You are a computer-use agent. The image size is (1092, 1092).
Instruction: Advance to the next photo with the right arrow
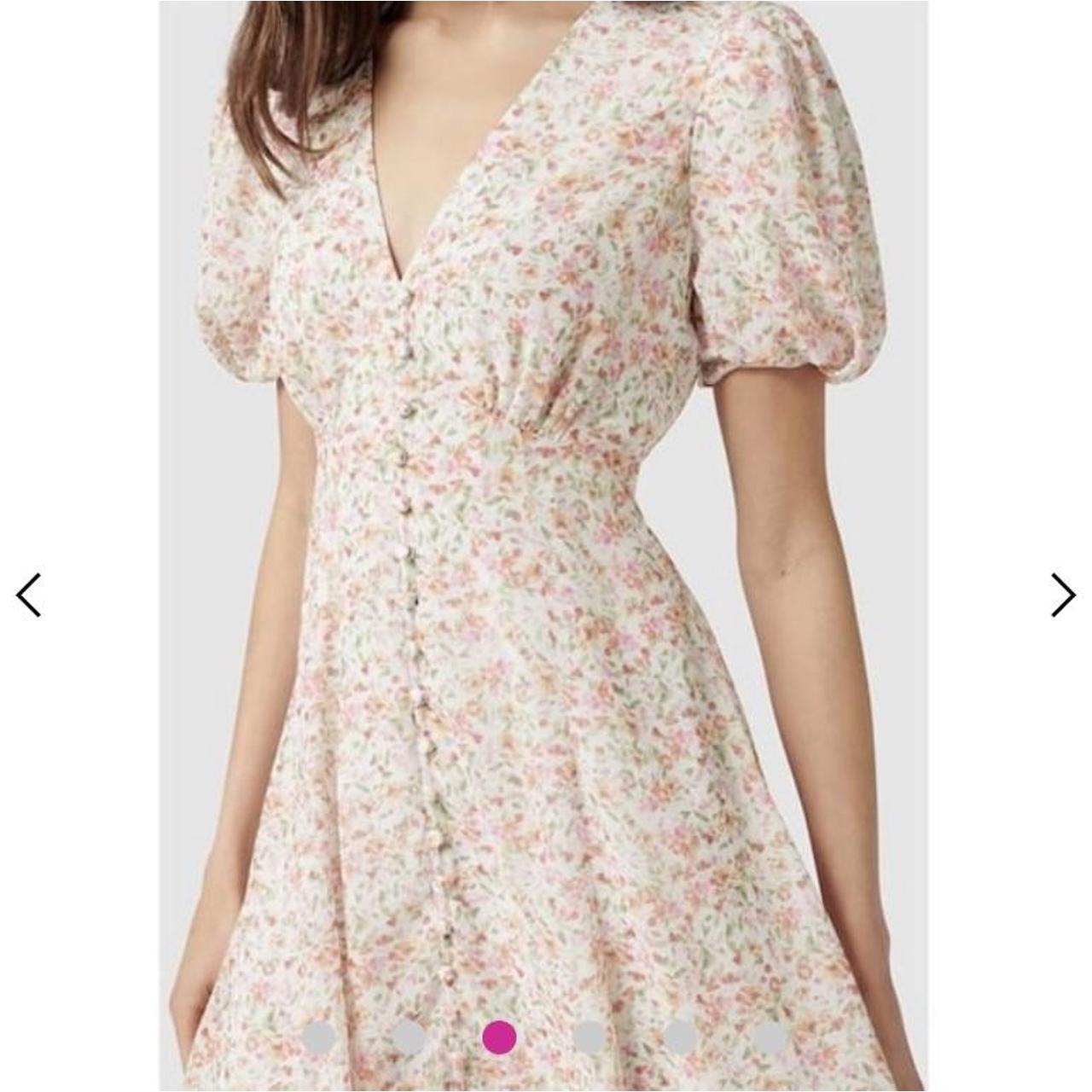(x=1062, y=595)
